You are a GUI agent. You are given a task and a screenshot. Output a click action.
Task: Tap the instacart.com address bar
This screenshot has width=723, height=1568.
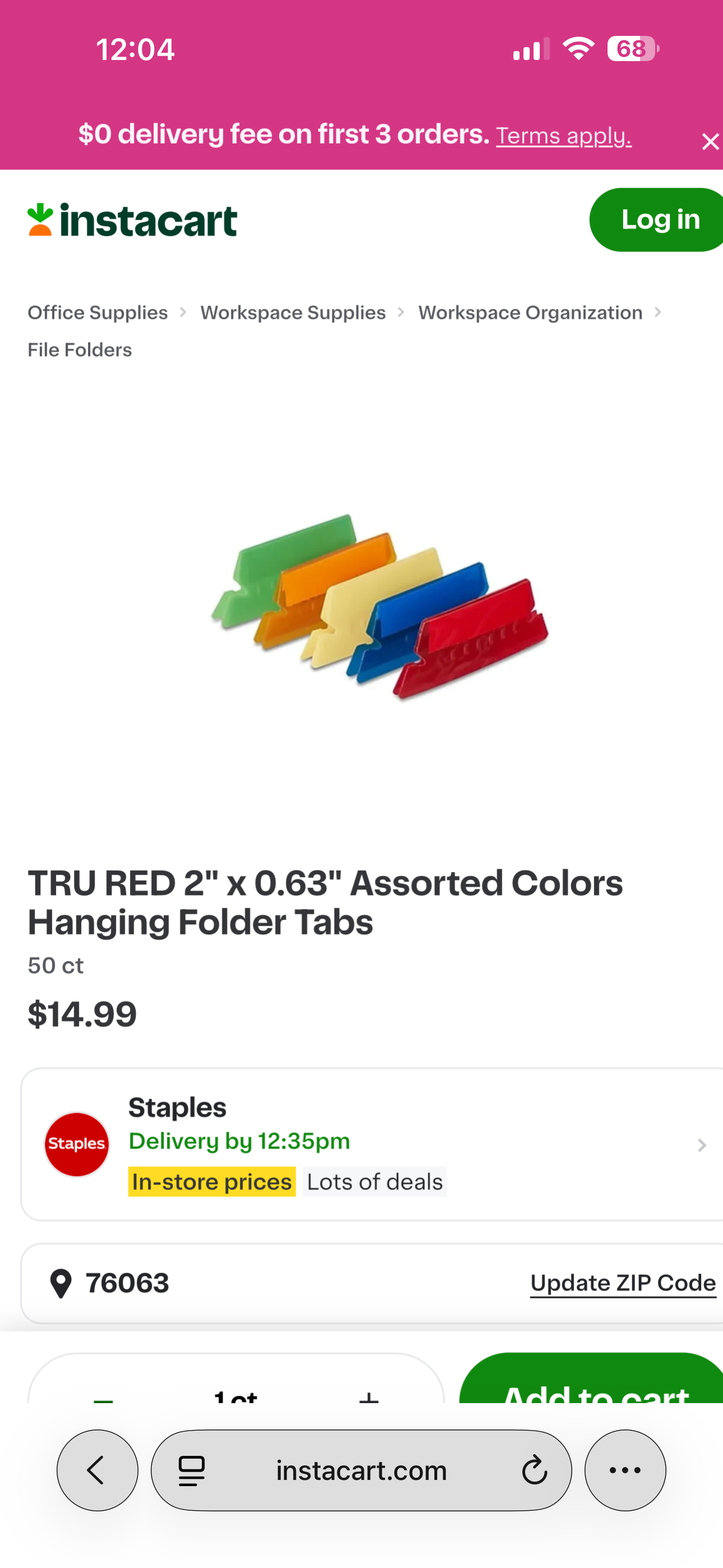[361, 1470]
